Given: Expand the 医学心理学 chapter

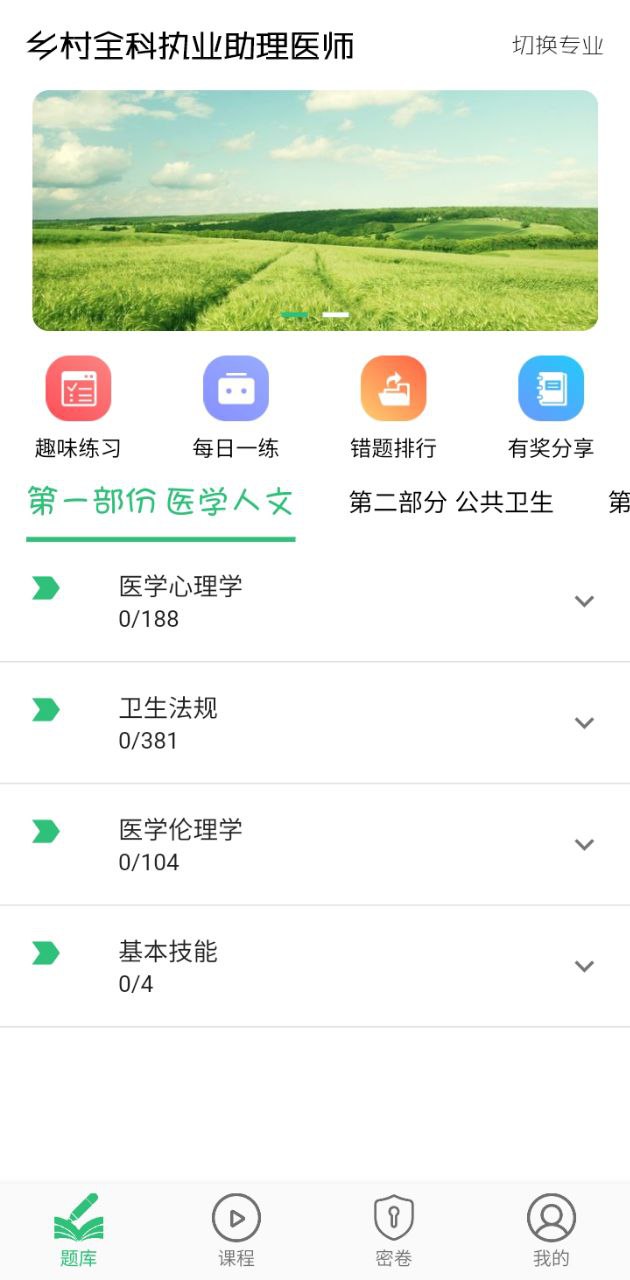Looking at the screenshot, I should pyautogui.click(x=584, y=601).
